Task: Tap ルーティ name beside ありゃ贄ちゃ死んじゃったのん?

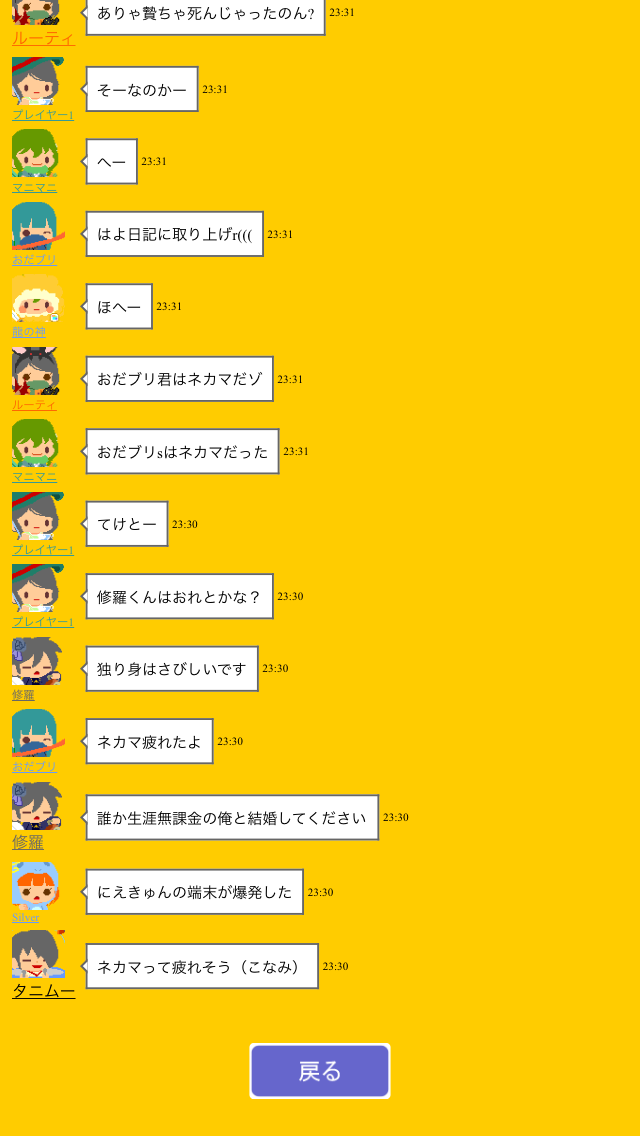Action: (43, 38)
